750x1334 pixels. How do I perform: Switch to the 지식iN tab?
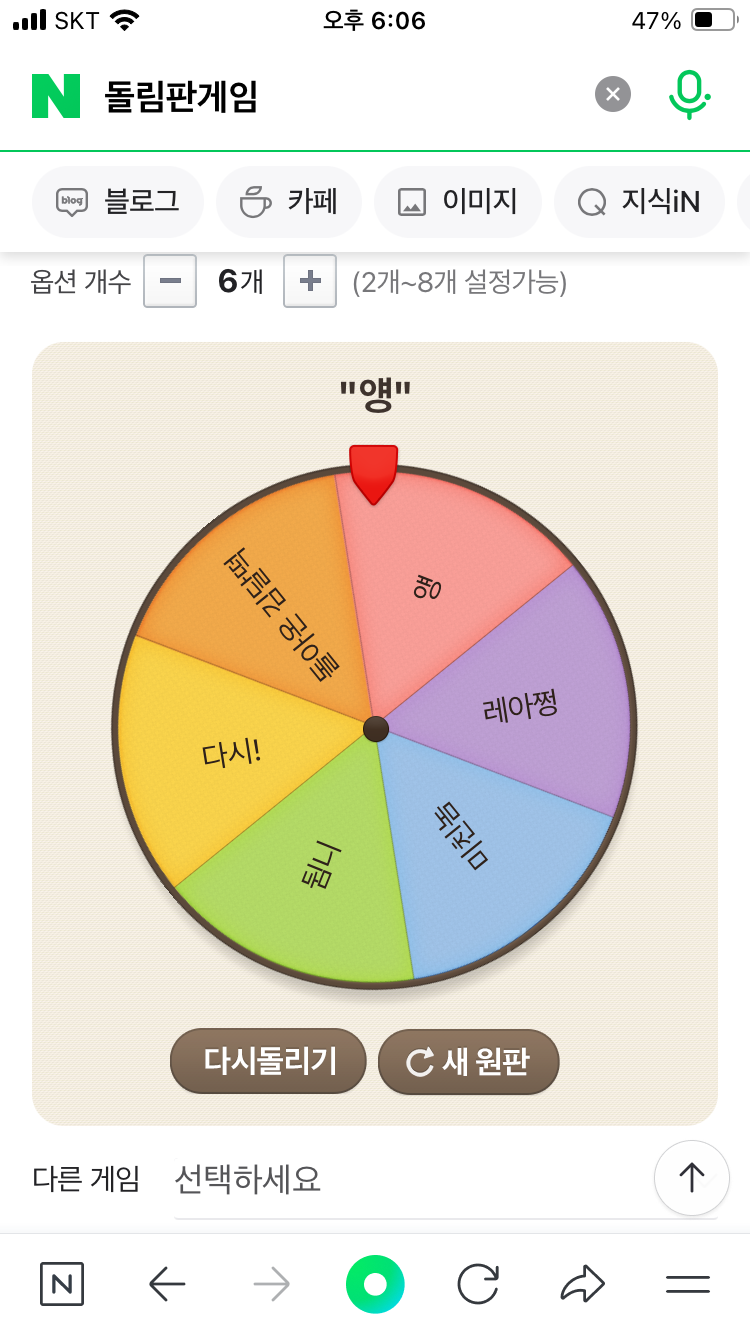(639, 202)
